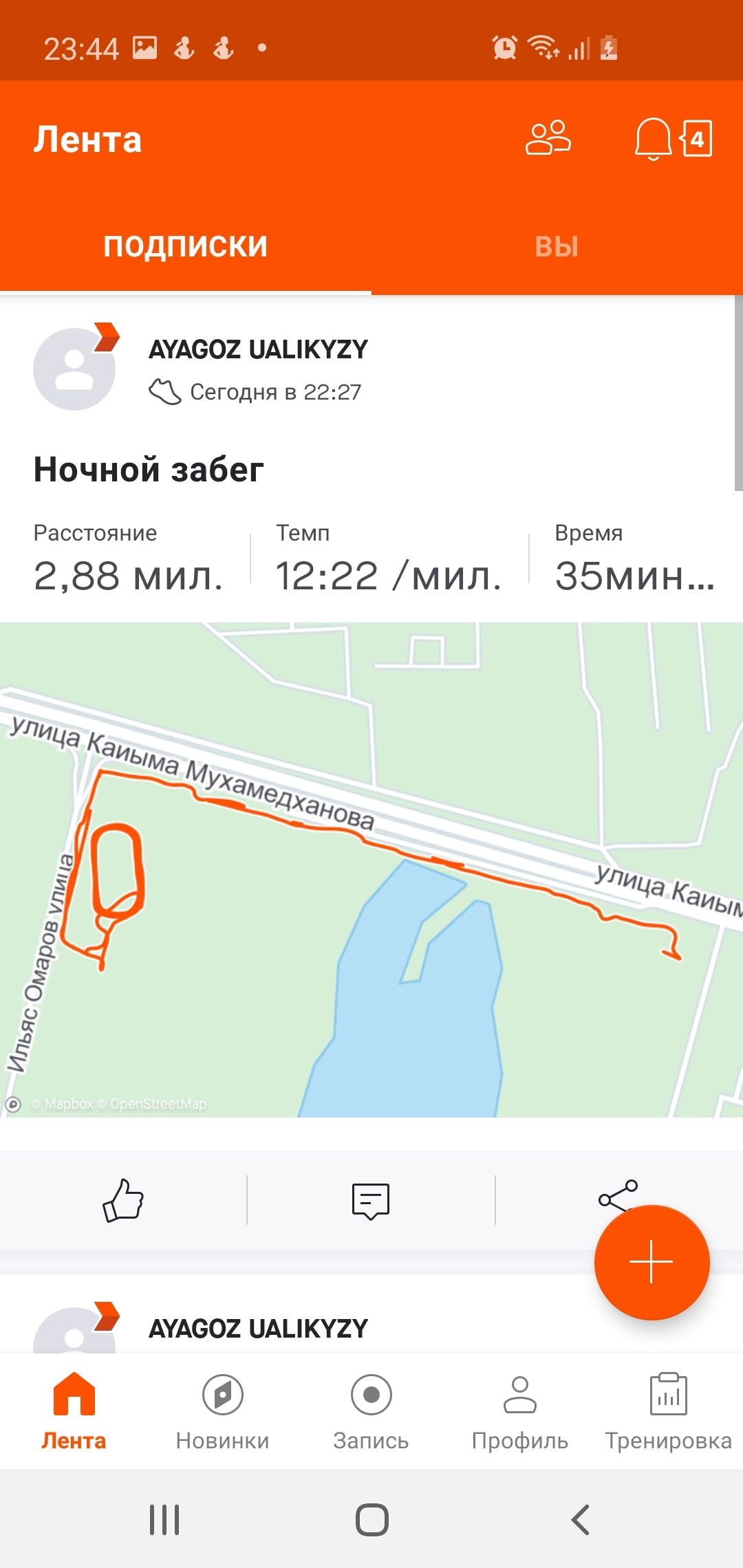Comment on the Ночной забег activity
Image resolution: width=743 pixels, height=1568 pixels.
[x=371, y=1200]
